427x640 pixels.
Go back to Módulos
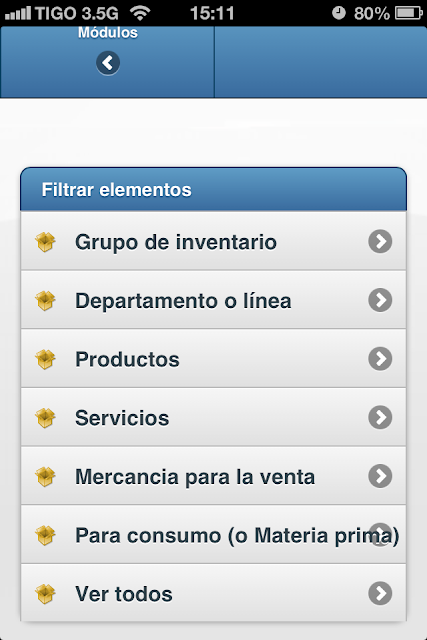pyautogui.click(x=108, y=62)
